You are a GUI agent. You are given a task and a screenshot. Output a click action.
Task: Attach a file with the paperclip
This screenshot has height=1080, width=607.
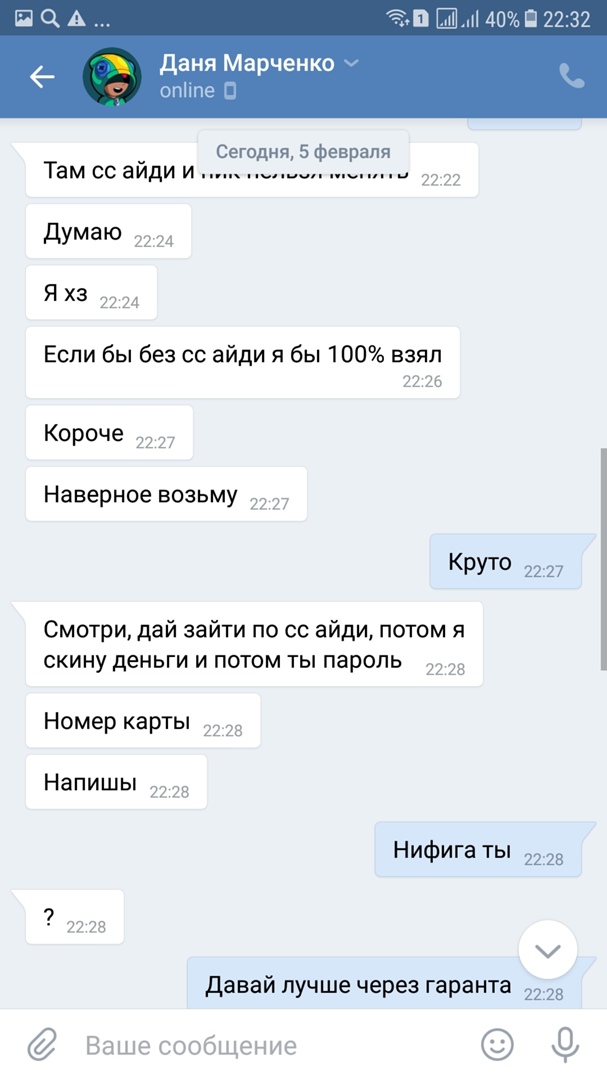coord(41,1045)
